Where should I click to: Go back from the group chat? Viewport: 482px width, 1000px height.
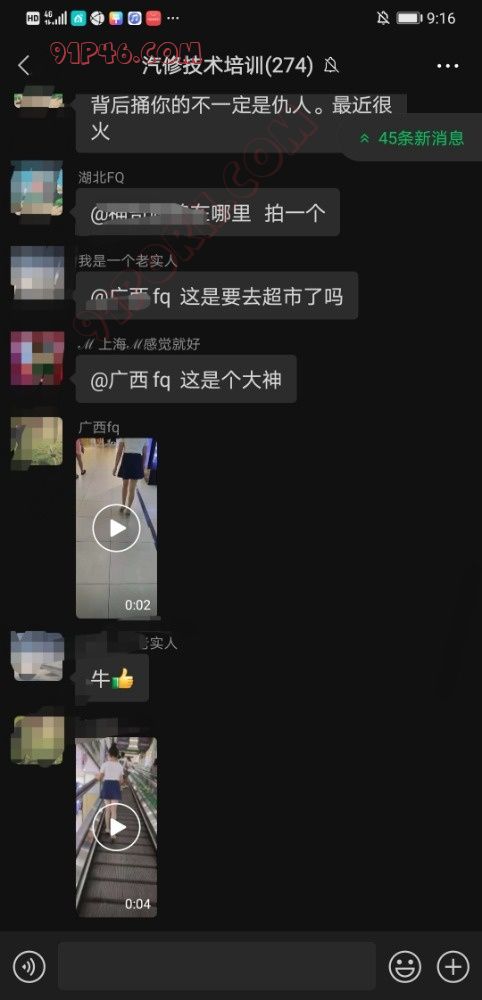coord(24,66)
